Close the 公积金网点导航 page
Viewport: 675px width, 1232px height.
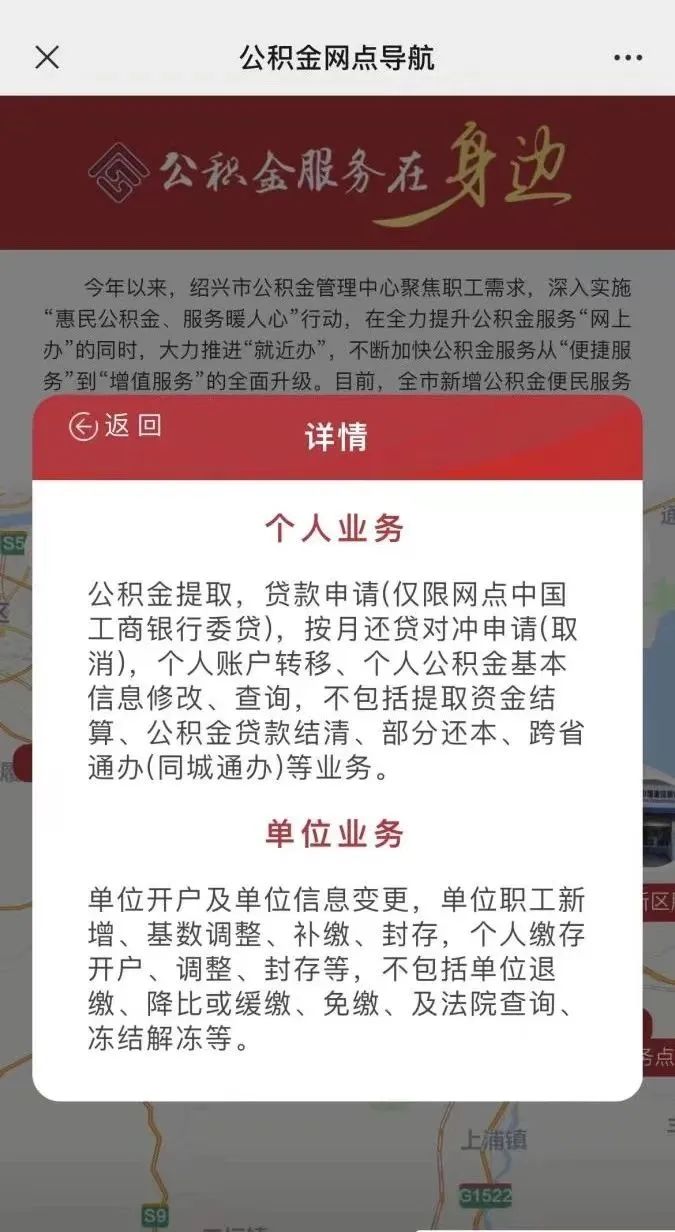coord(47,58)
